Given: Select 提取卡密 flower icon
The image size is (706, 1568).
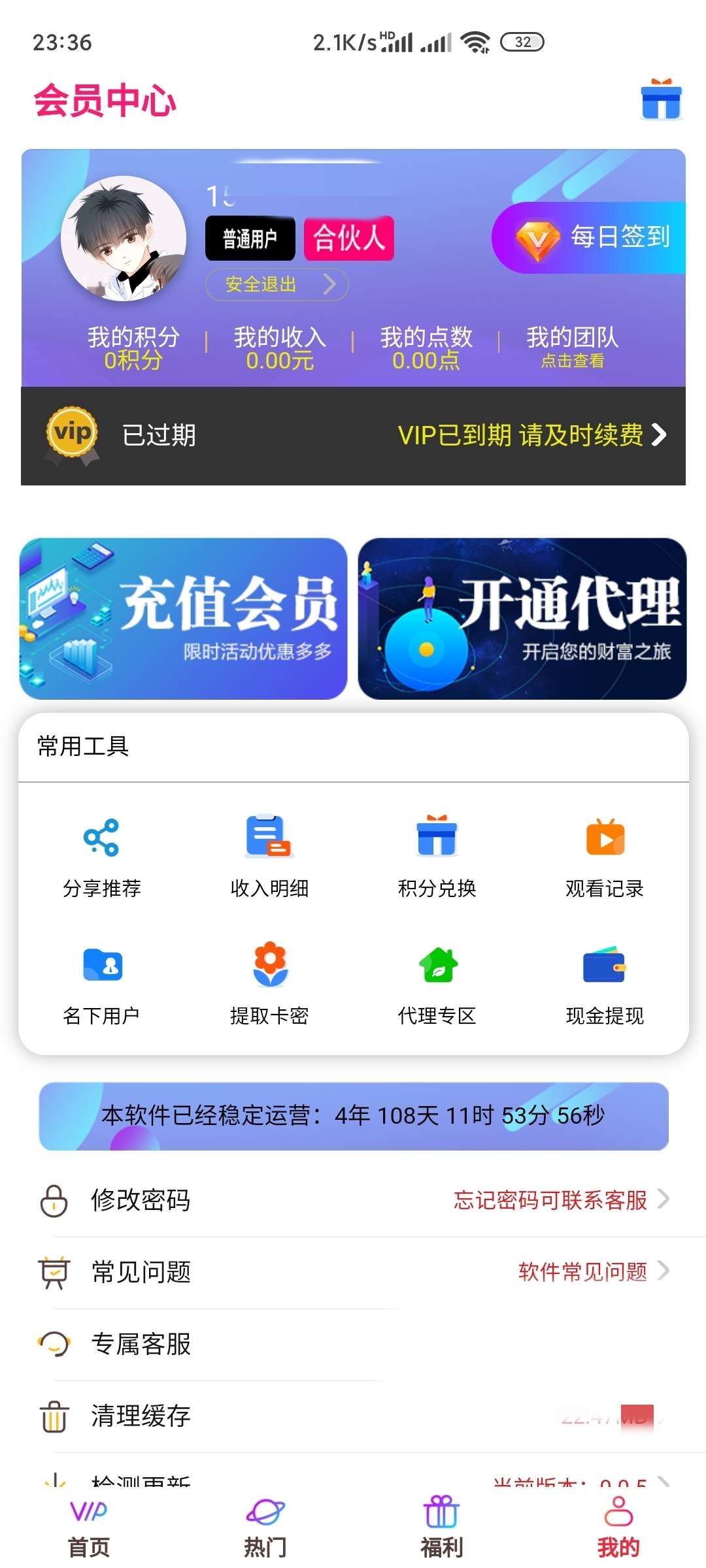Looking at the screenshot, I should [270, 967].
